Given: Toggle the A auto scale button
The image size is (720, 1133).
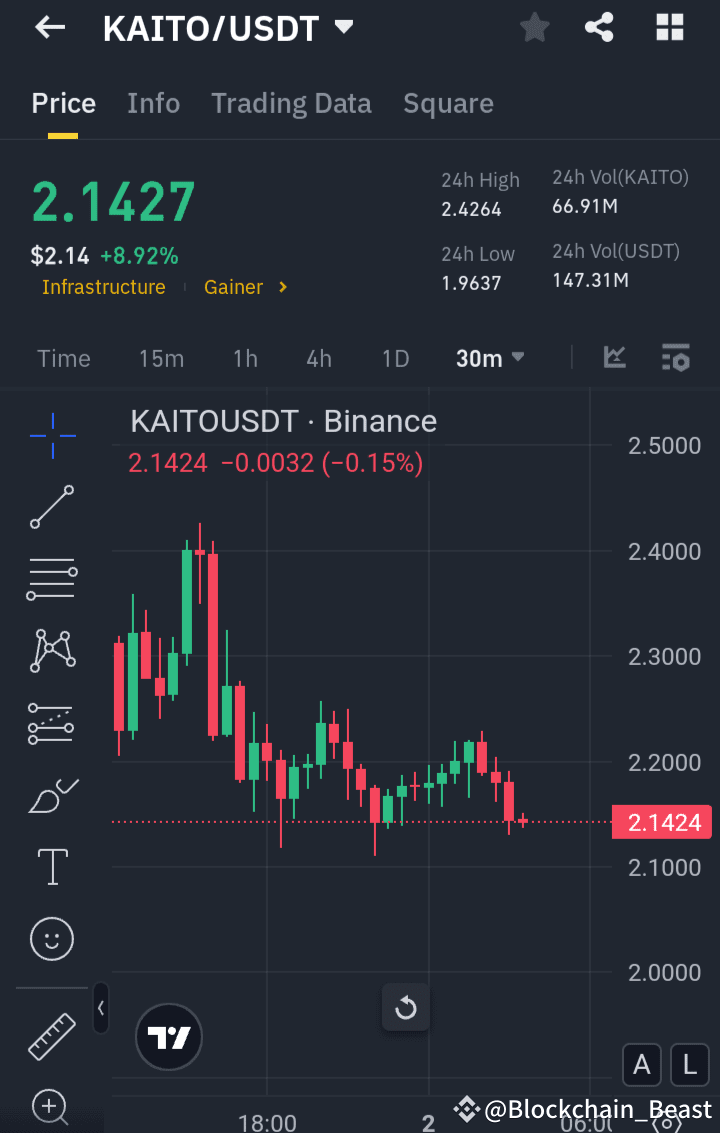Looking at the screenshot, I should pos(642,1065).
